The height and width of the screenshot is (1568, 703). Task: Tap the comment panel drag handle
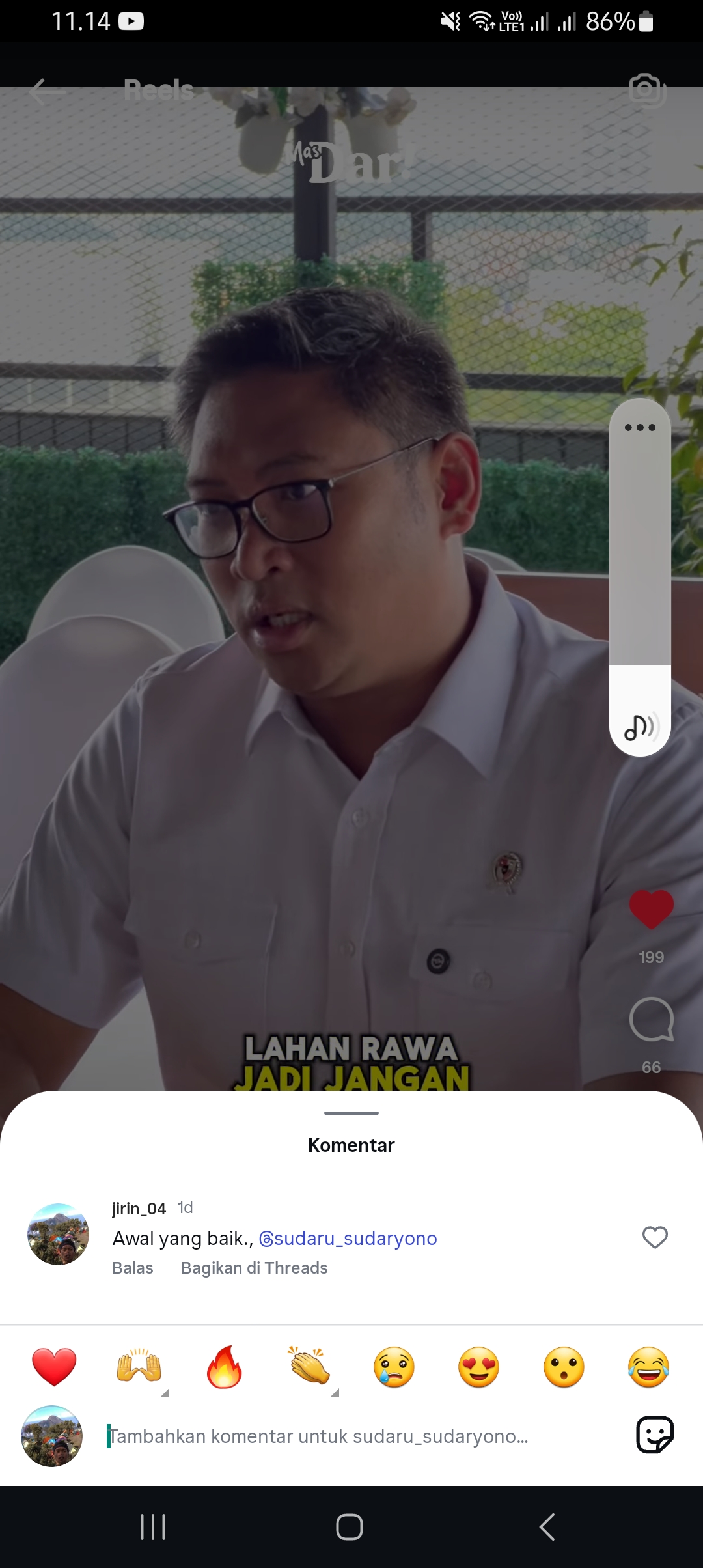(x=351, y=1113)
